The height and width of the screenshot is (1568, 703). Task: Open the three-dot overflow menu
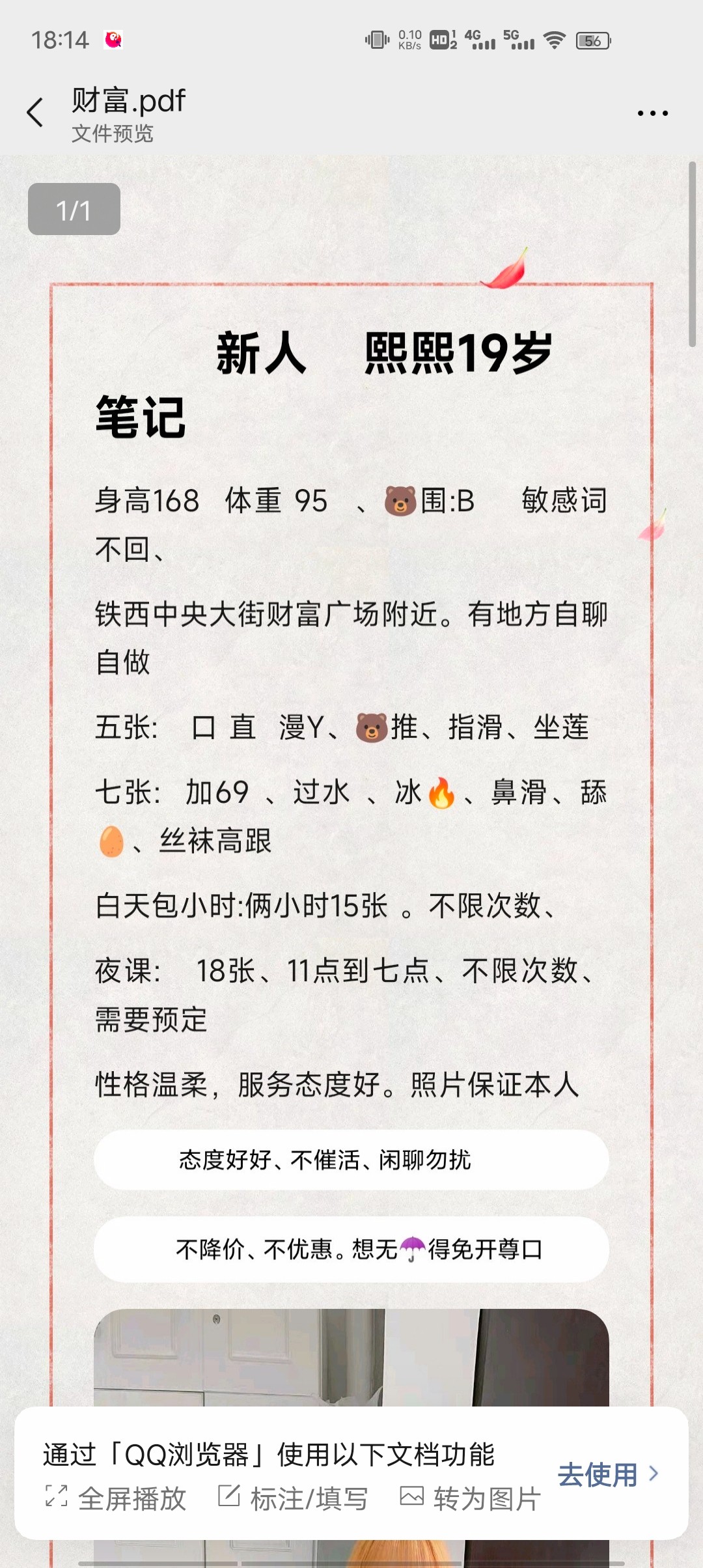pos(652,113)
